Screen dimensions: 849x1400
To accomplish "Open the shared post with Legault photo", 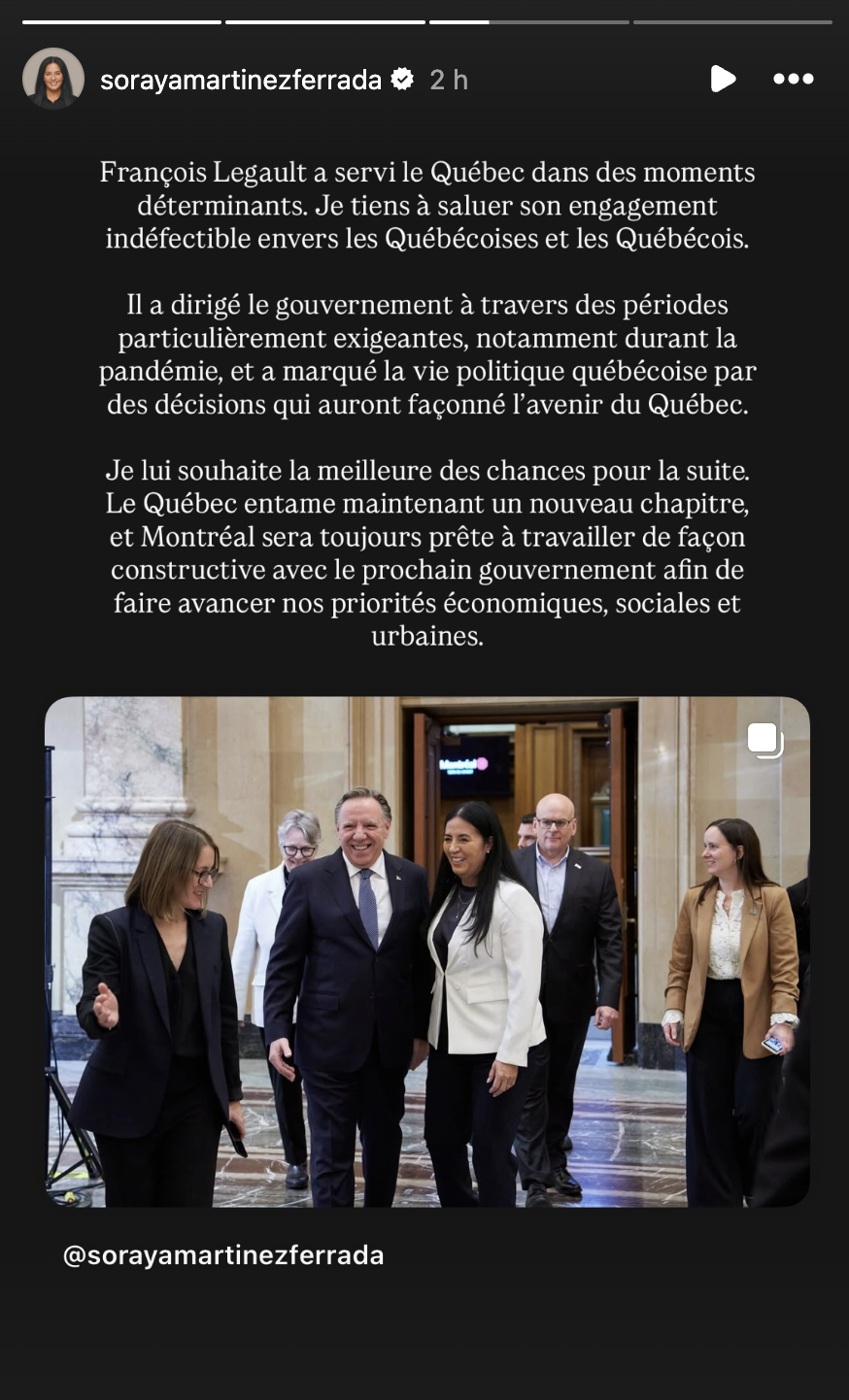I will 426,950.
